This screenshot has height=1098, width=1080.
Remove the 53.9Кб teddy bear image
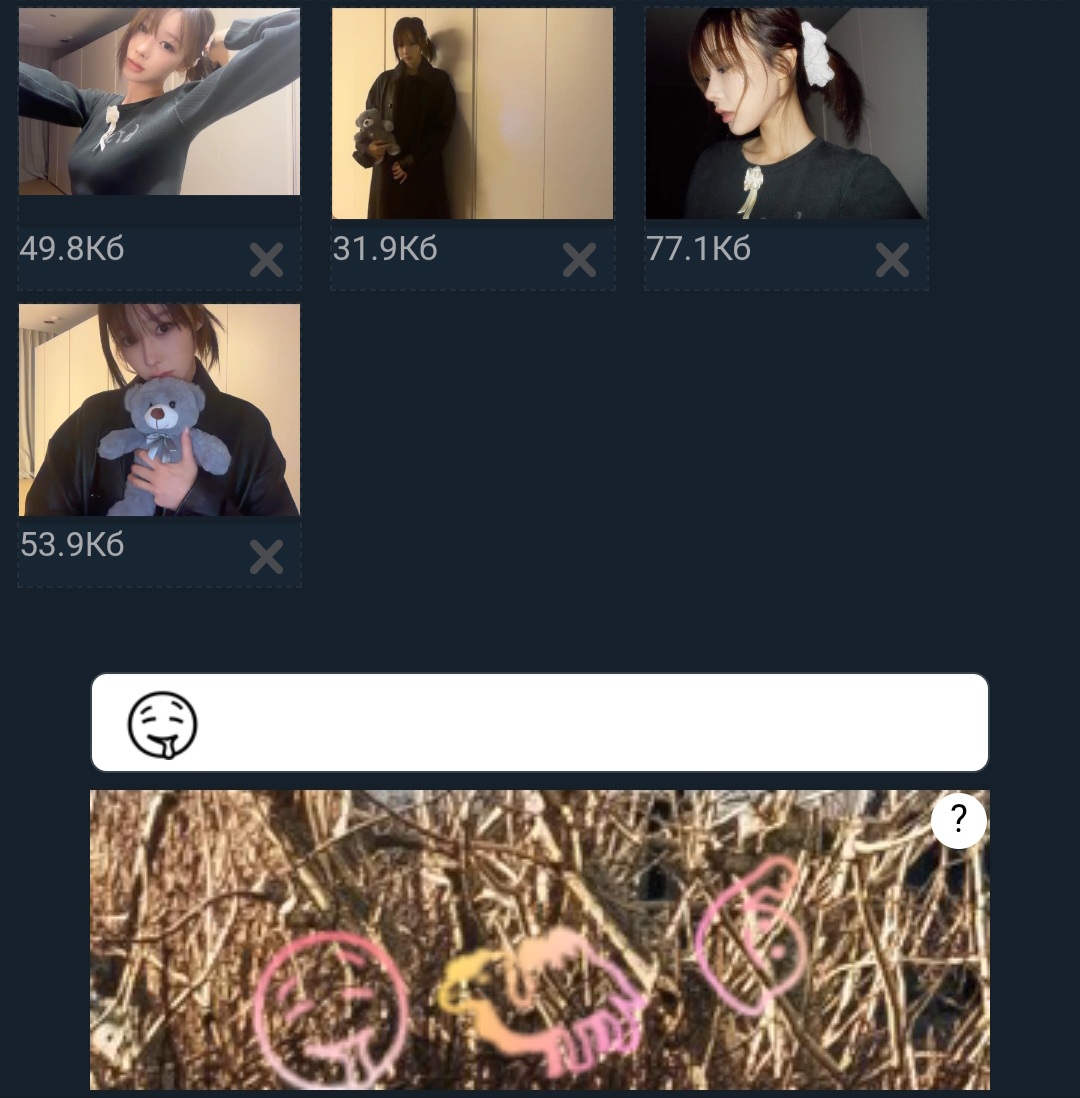pyautogui.click(x=266, y=557)
